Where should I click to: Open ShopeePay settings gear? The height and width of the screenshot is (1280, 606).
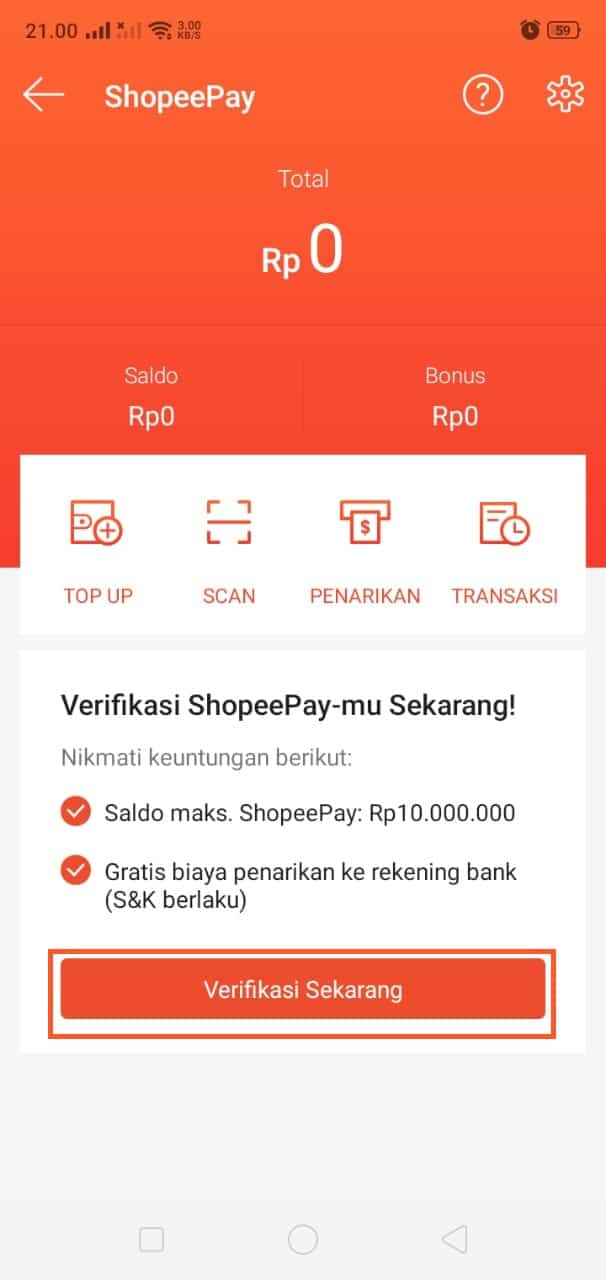pos(565,96)
